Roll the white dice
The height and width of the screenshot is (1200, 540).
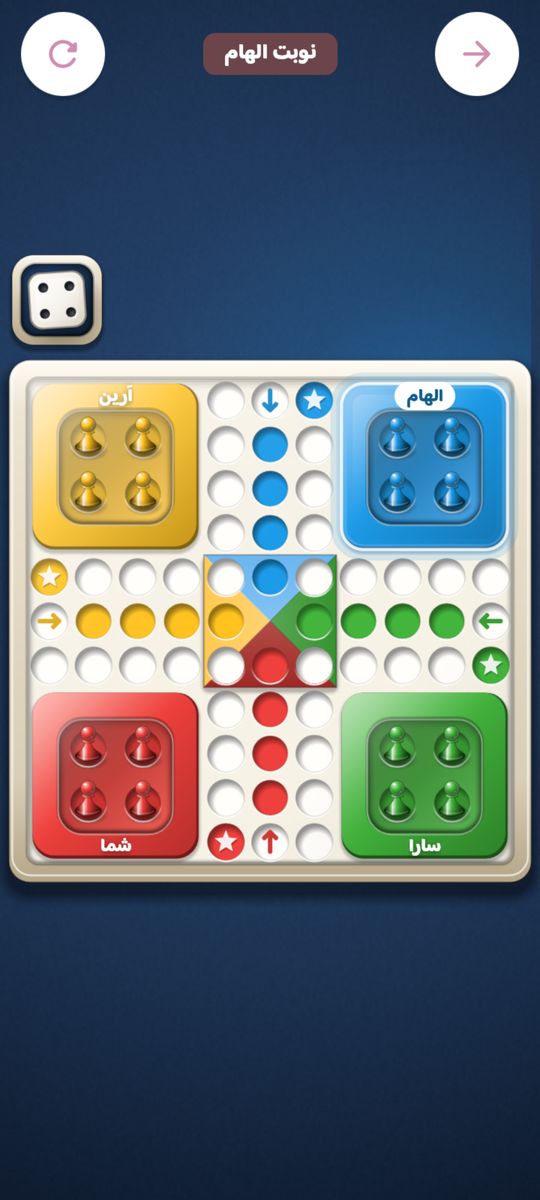[x=57, y=300]
